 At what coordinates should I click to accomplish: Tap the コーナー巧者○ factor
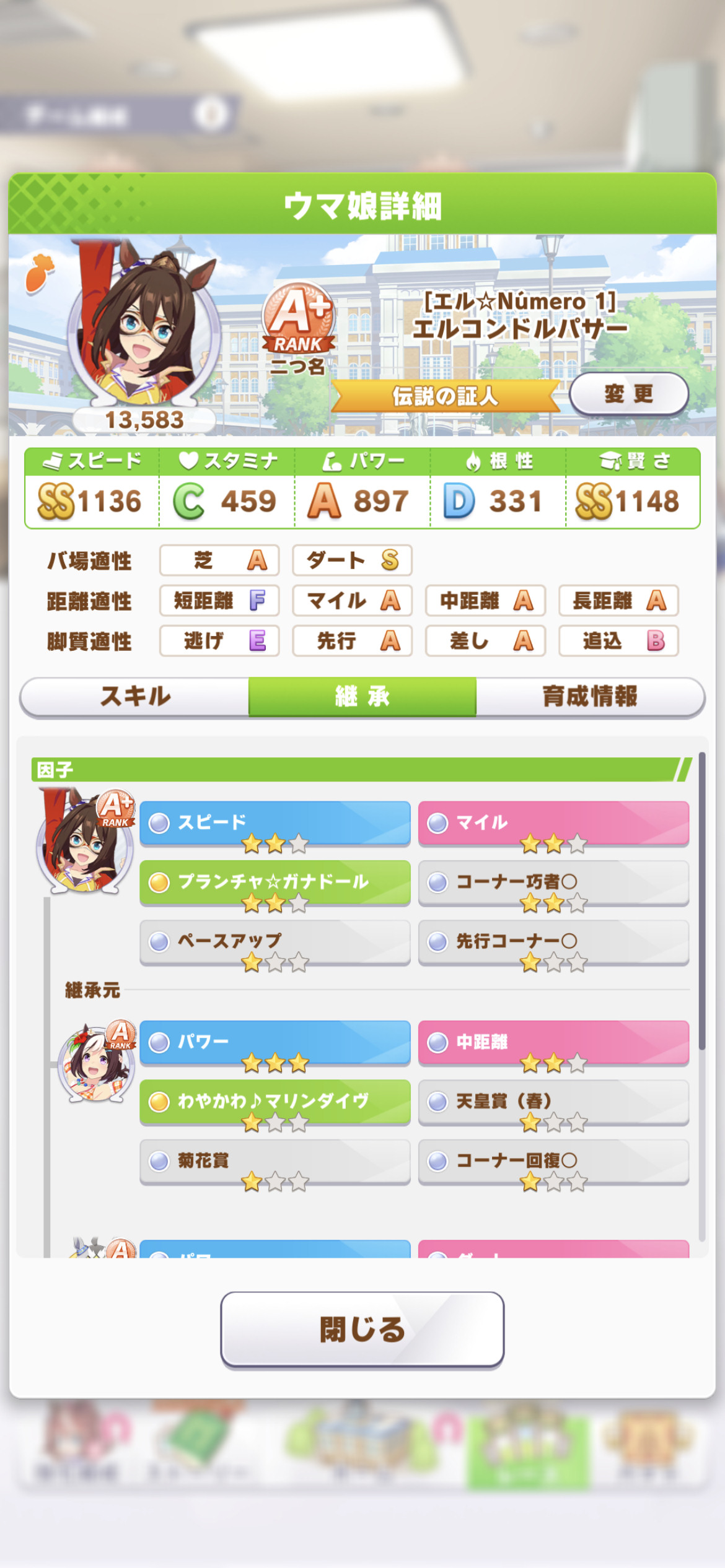[553, 883]
